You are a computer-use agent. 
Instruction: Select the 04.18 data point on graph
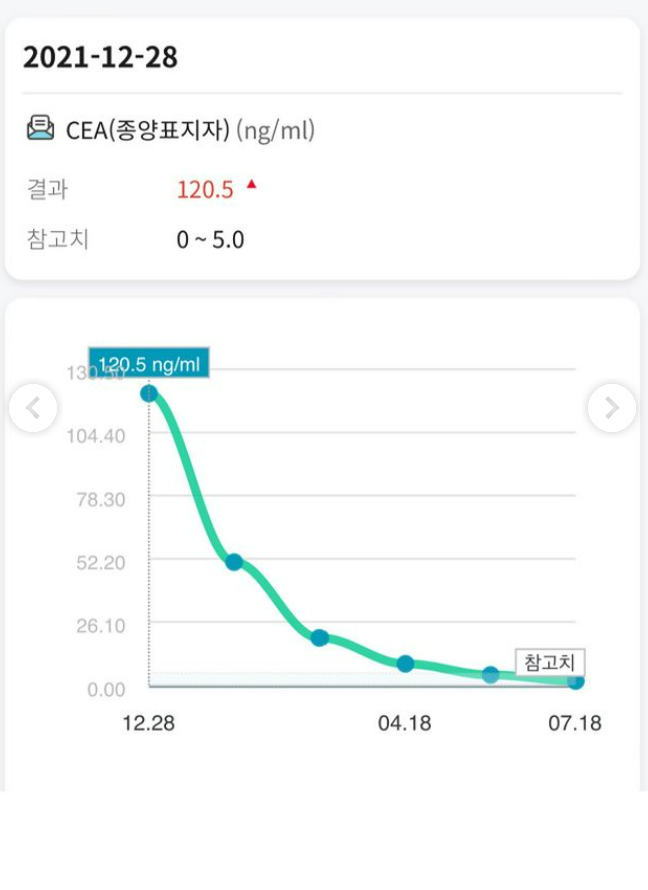[x=405, y=663]
